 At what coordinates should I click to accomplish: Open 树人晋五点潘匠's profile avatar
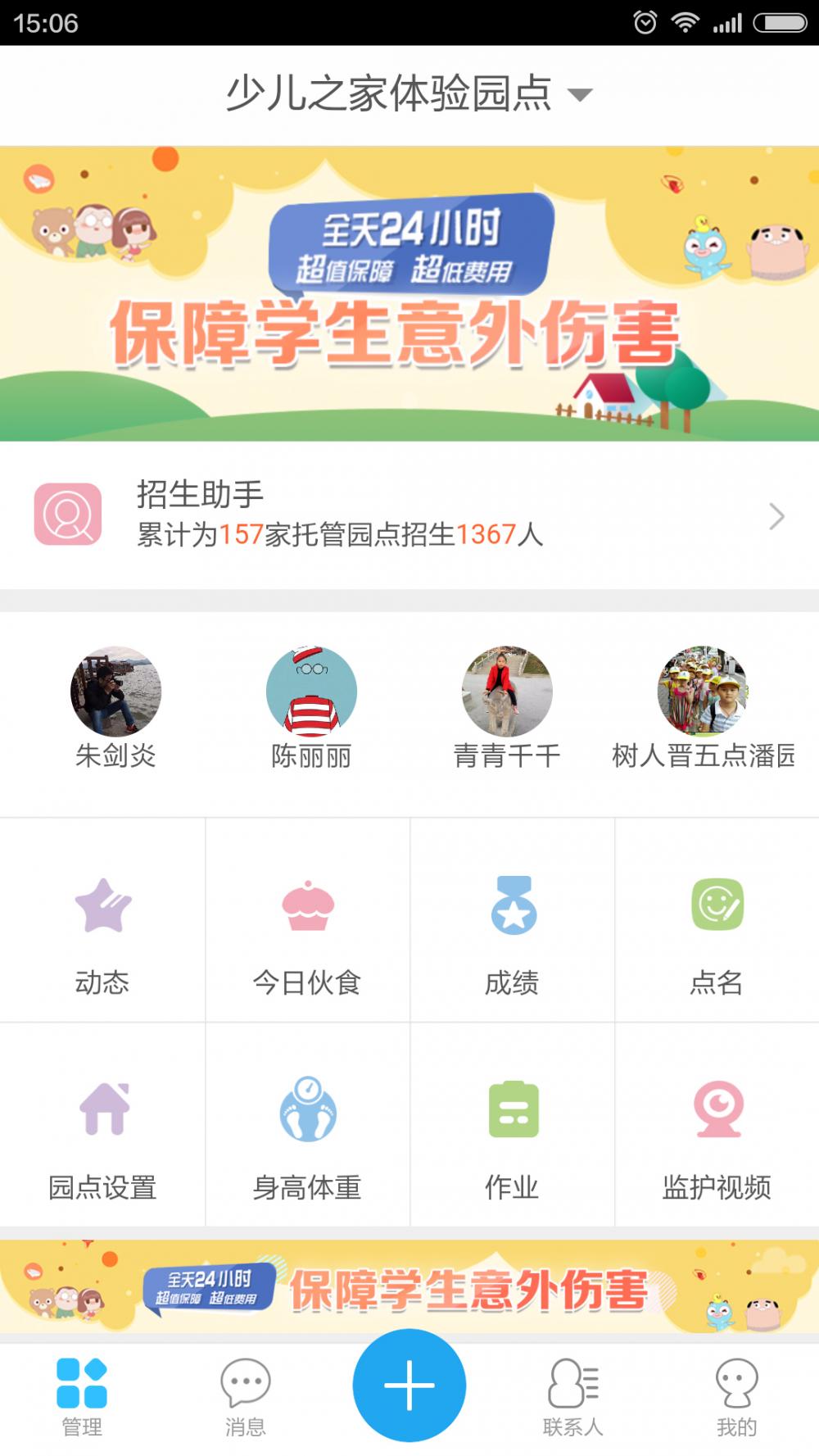[703, 692]
